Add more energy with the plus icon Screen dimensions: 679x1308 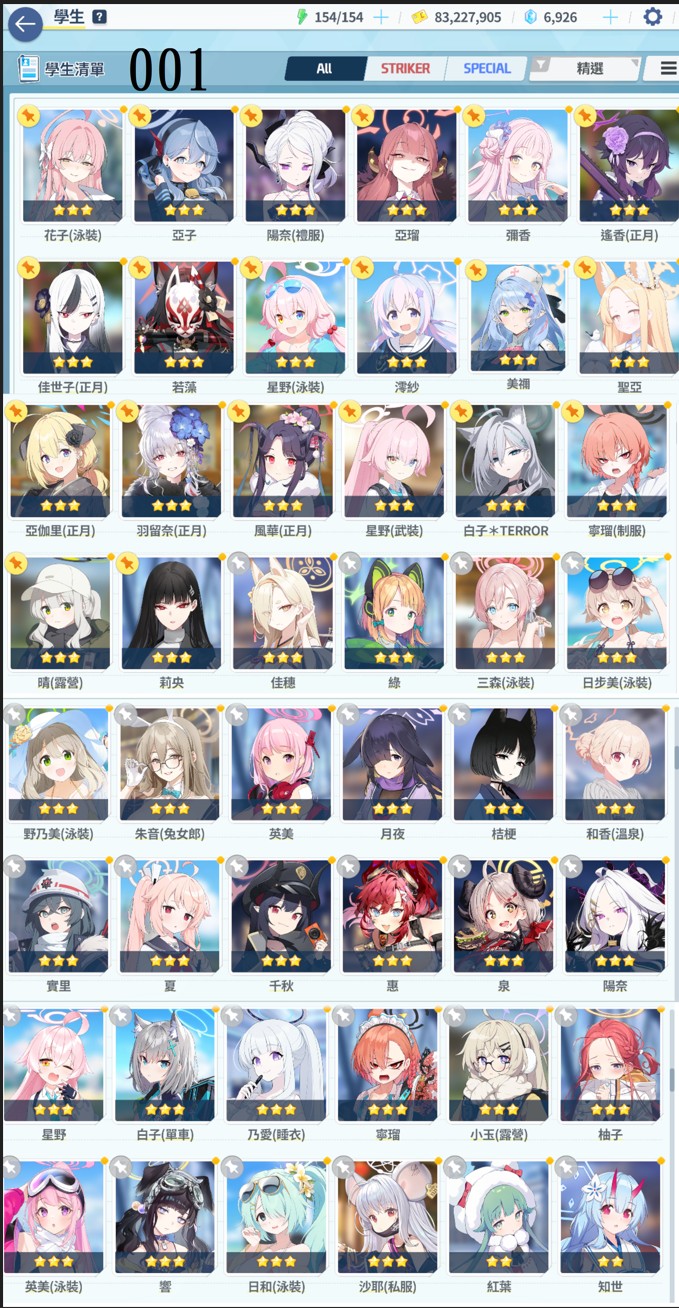click(x=381, y=17)
